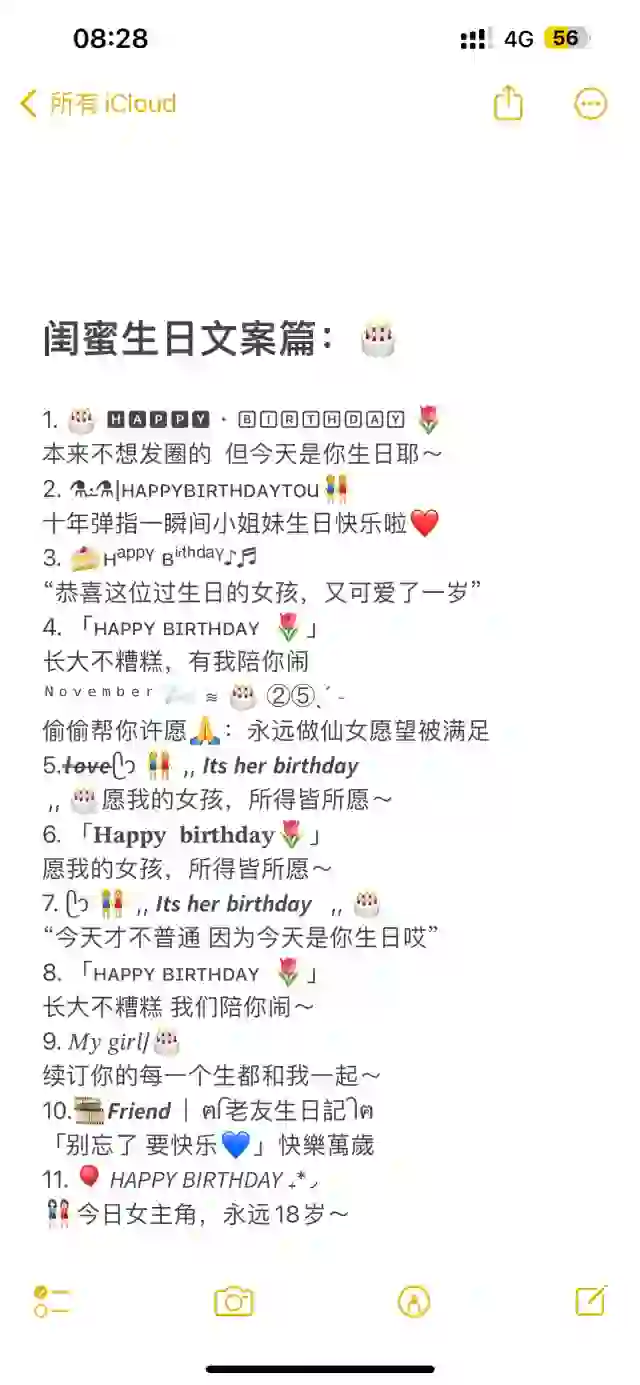Open the more options menu
This screenshot has width=640, height=1385.
coord(590,103)
